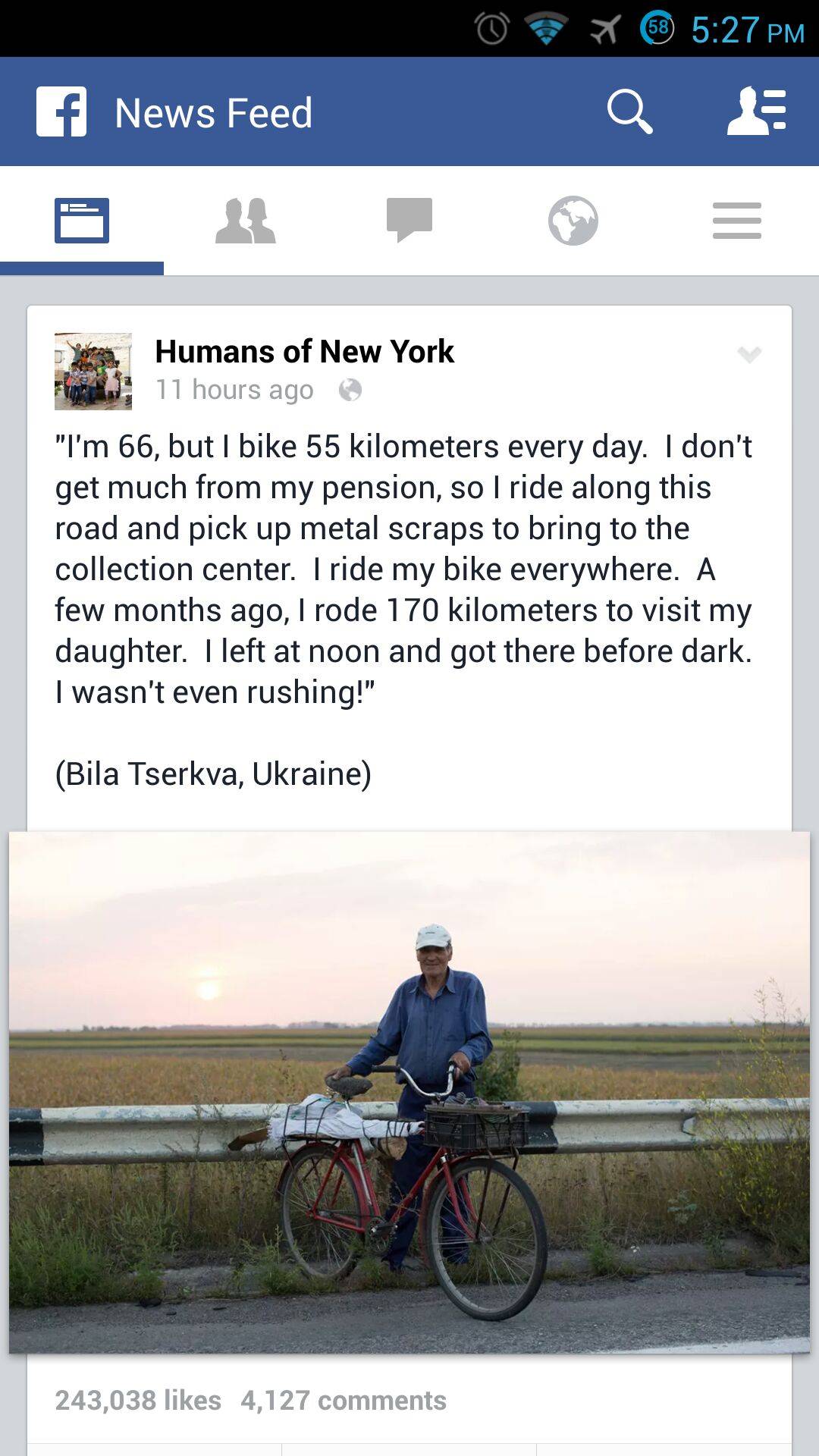Open friend requests icon
The image size is (819, 1456).
tap(246, 220)
